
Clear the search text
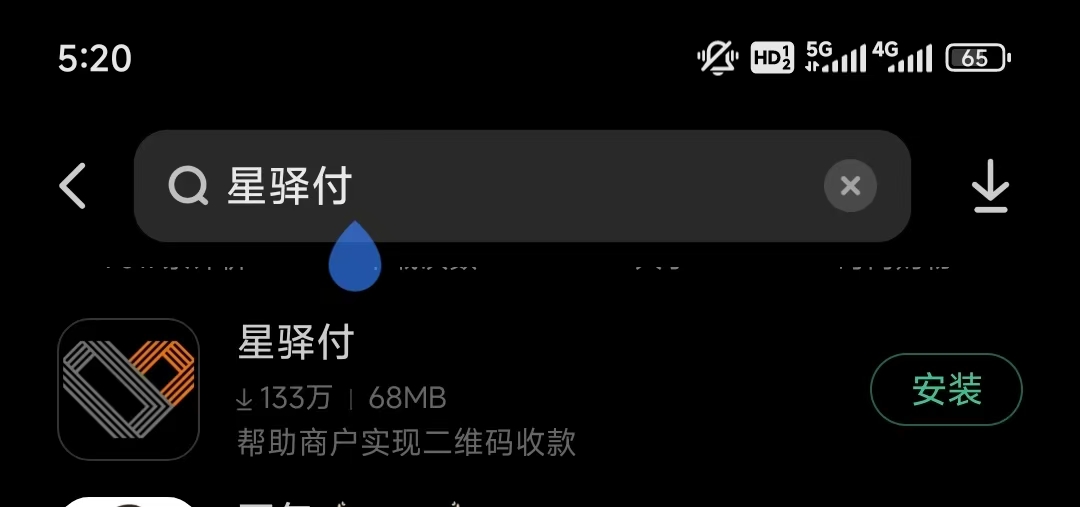click(x=850, y=186)
